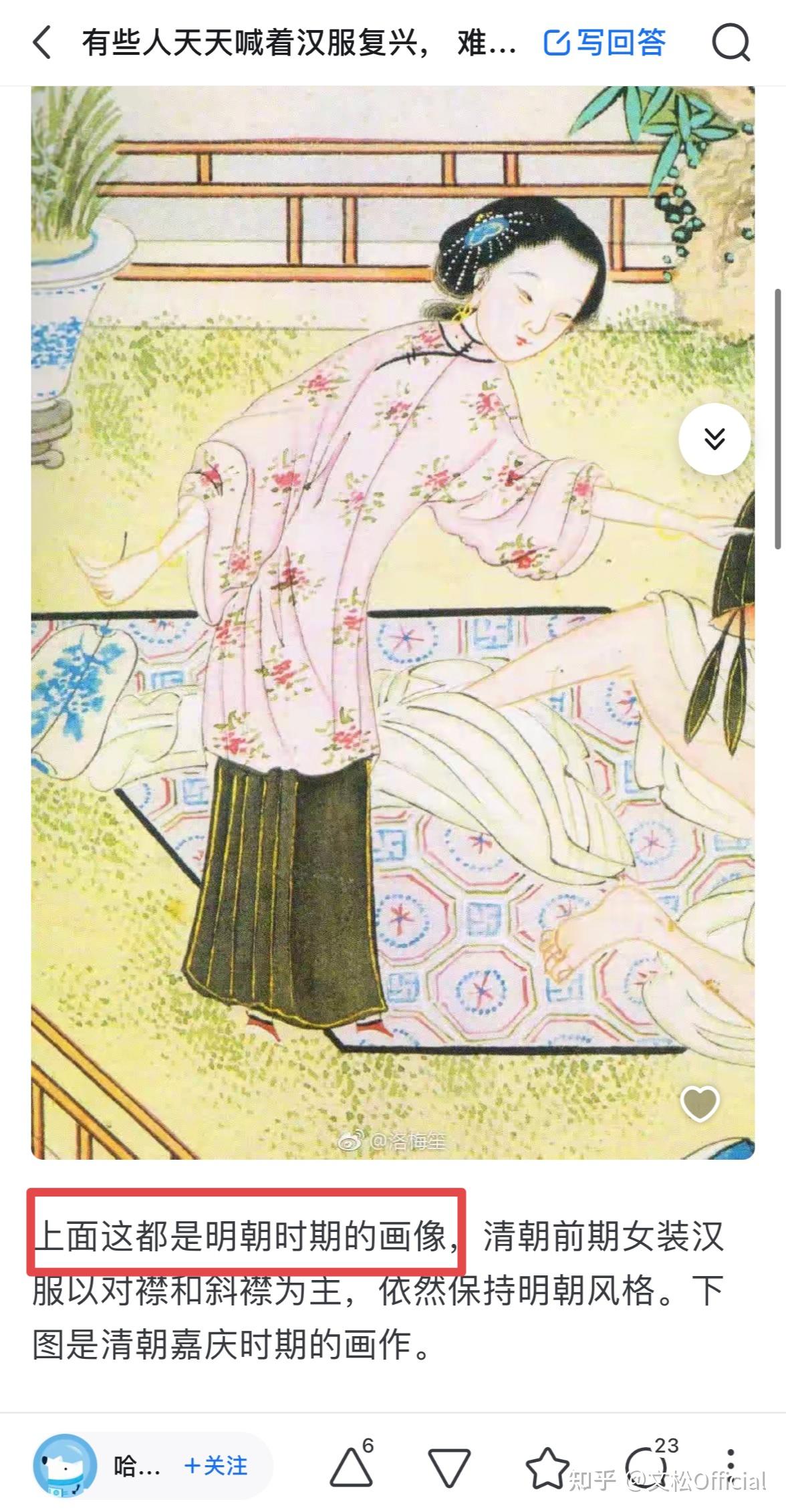Tap the heart icon on the image

tap(699, 1104)
